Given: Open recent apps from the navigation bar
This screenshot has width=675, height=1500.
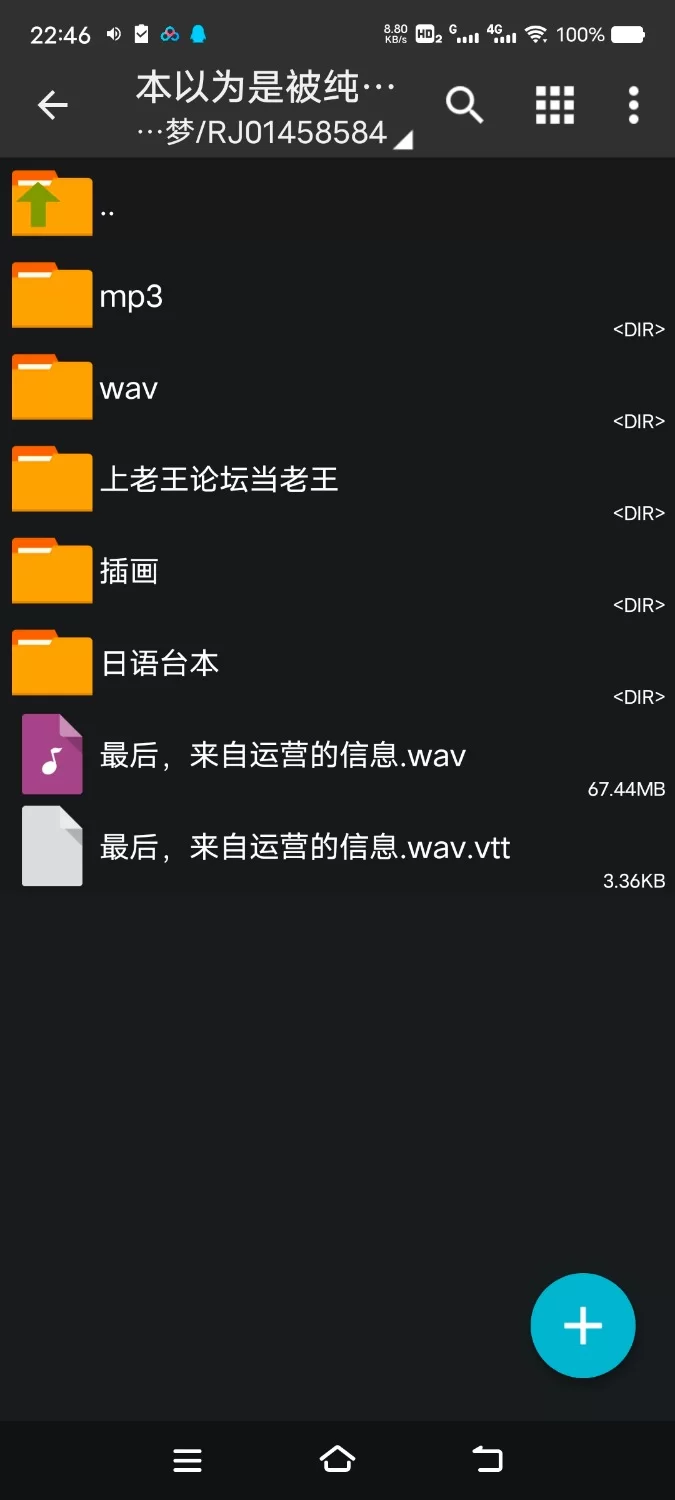Looking at the screenshot, I should (187, 1460).
